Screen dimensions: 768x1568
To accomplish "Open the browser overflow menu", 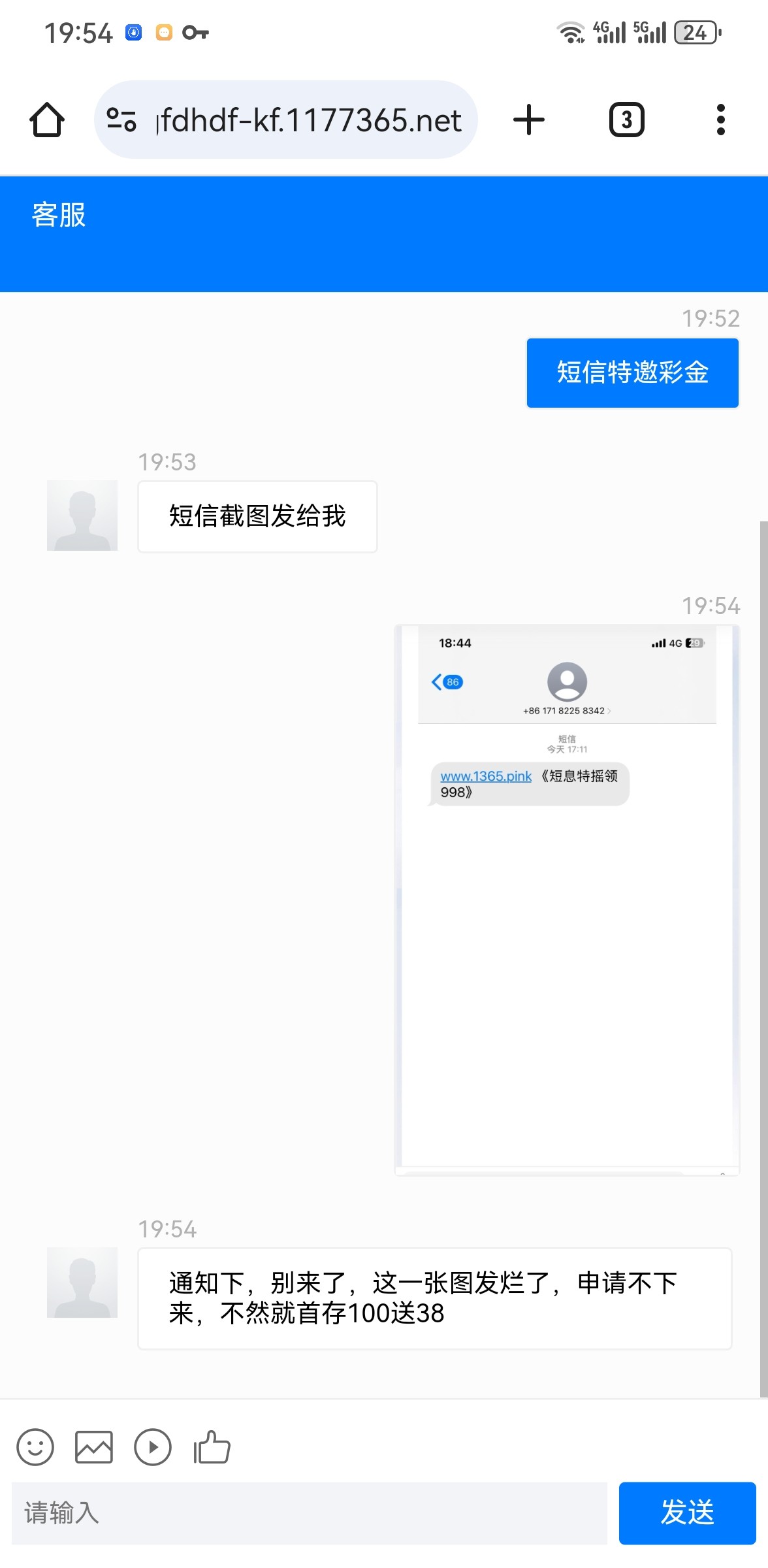I will (x=721, y=120).
